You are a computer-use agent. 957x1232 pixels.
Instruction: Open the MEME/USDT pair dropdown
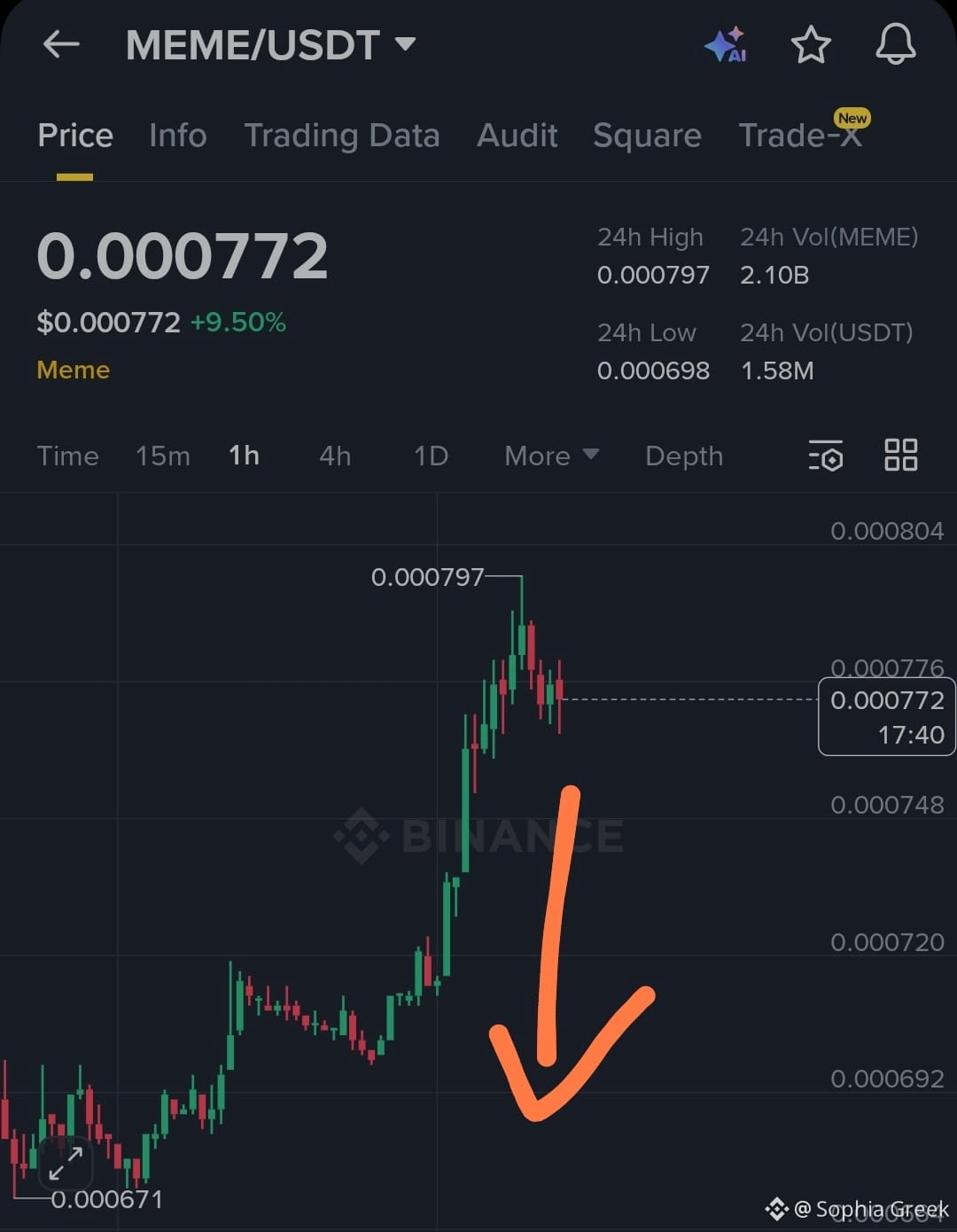(x=404, y=44)
